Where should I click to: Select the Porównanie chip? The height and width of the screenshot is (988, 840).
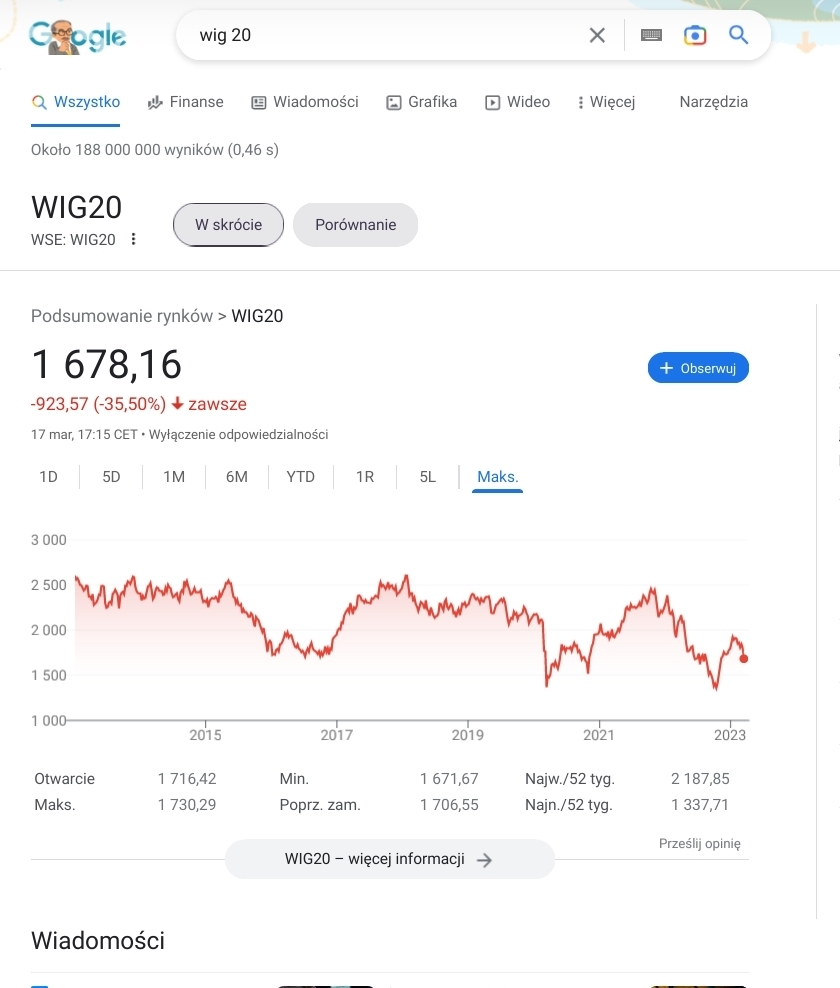355,225
